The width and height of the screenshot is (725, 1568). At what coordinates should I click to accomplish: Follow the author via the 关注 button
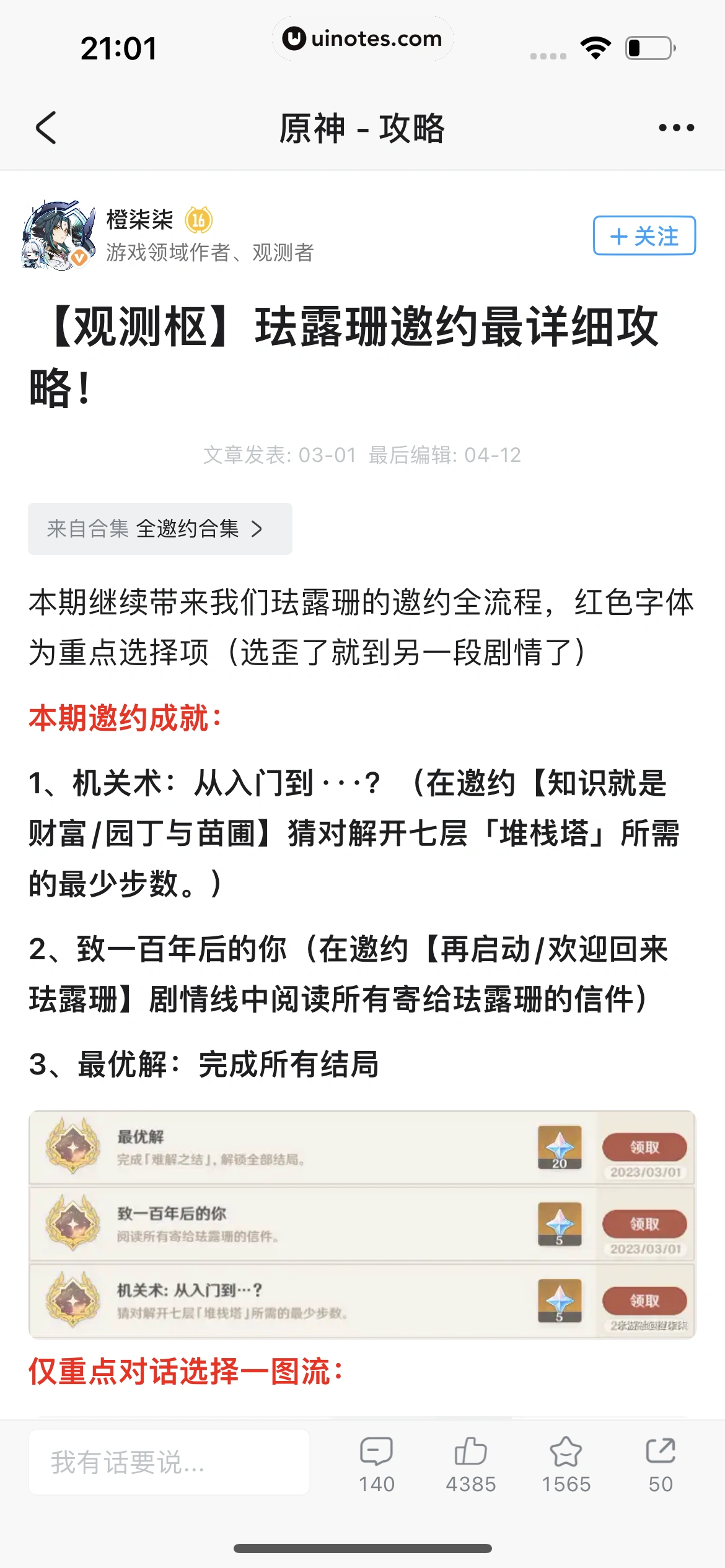click(644, 236)
